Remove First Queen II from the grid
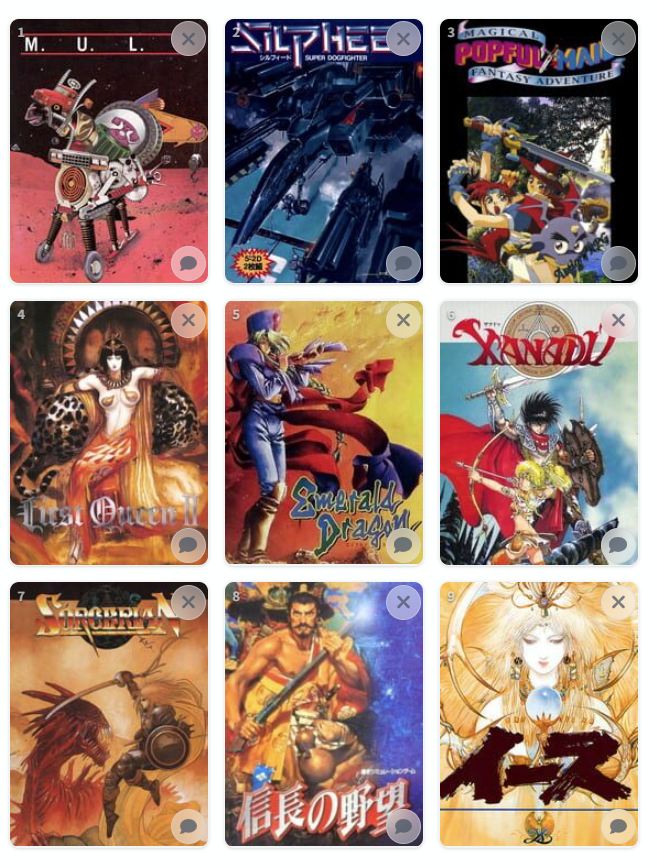The width and height of the screenshot is (657, 868). click(188, 321)
